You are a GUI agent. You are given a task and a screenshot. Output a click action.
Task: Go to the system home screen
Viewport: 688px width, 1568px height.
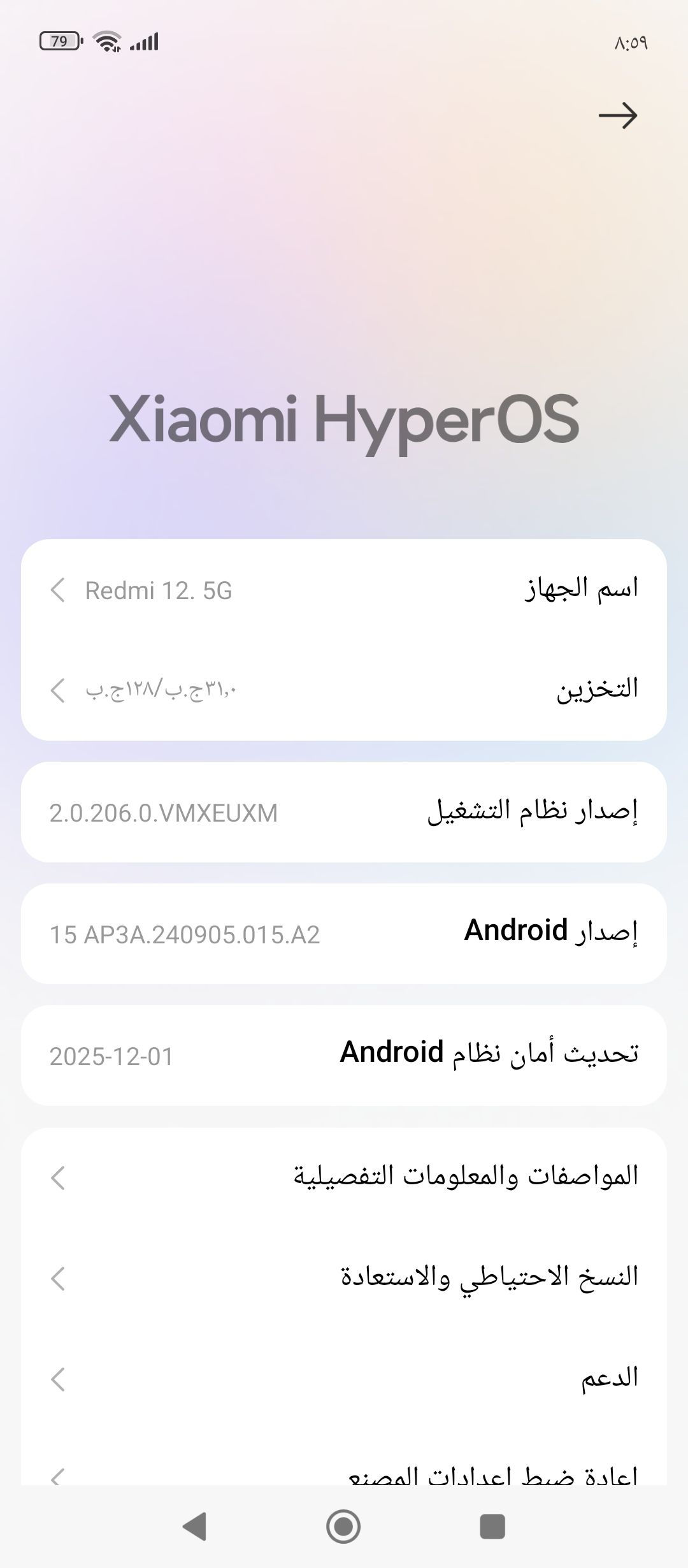pyautogui.click(x=343, y=1527)
